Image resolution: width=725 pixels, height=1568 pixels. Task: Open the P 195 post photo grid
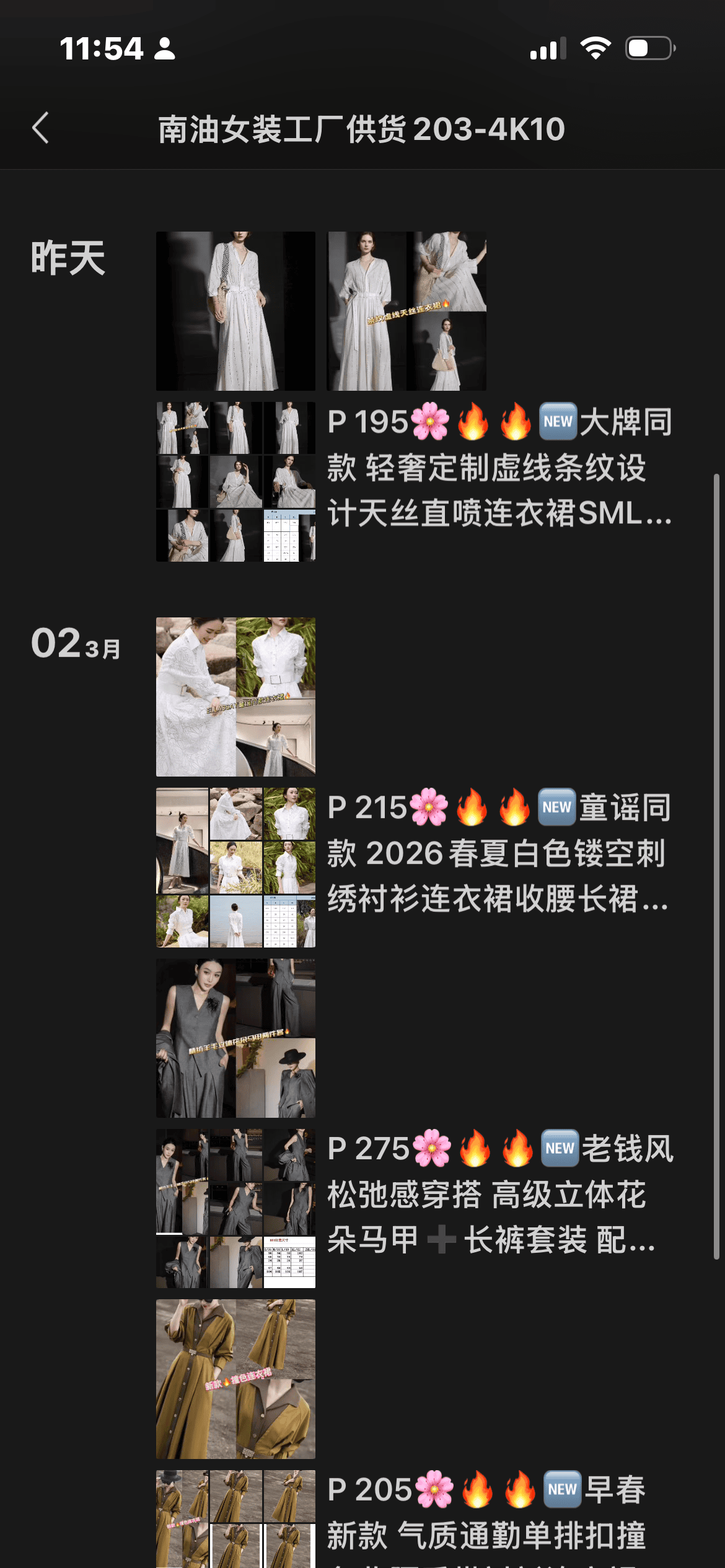click(235, 482)
